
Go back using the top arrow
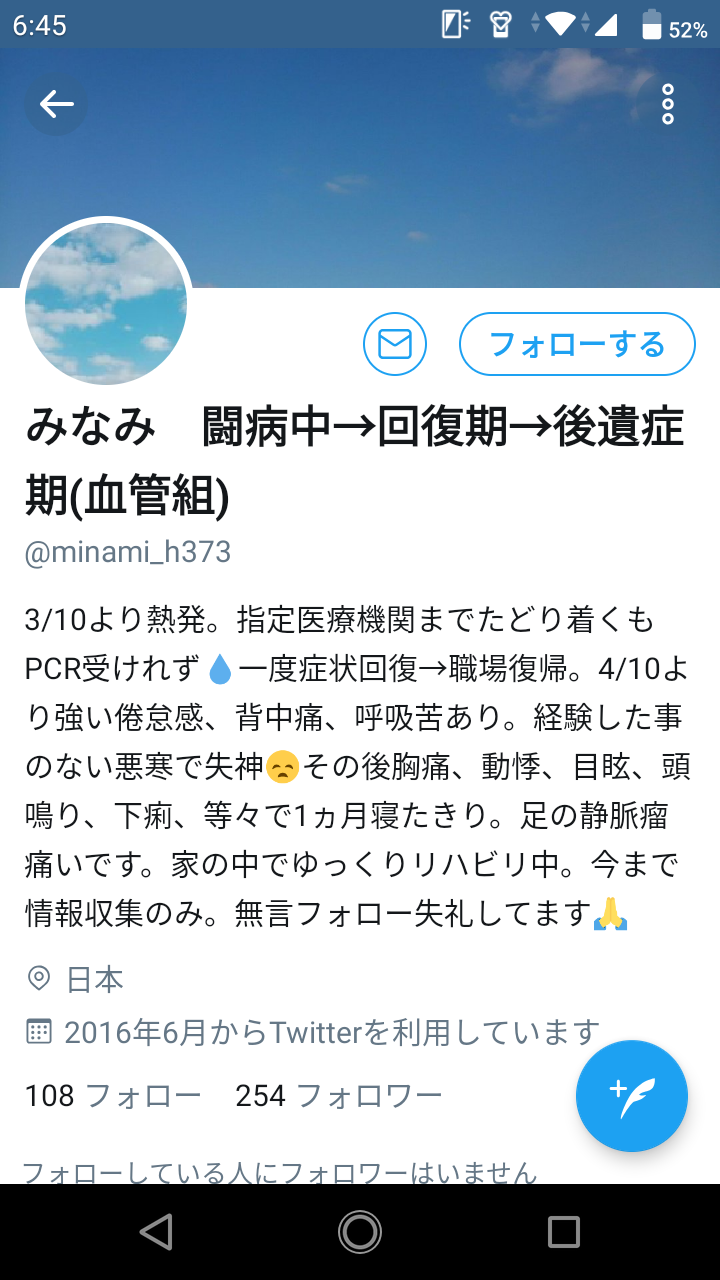click(x=56, y=104)
